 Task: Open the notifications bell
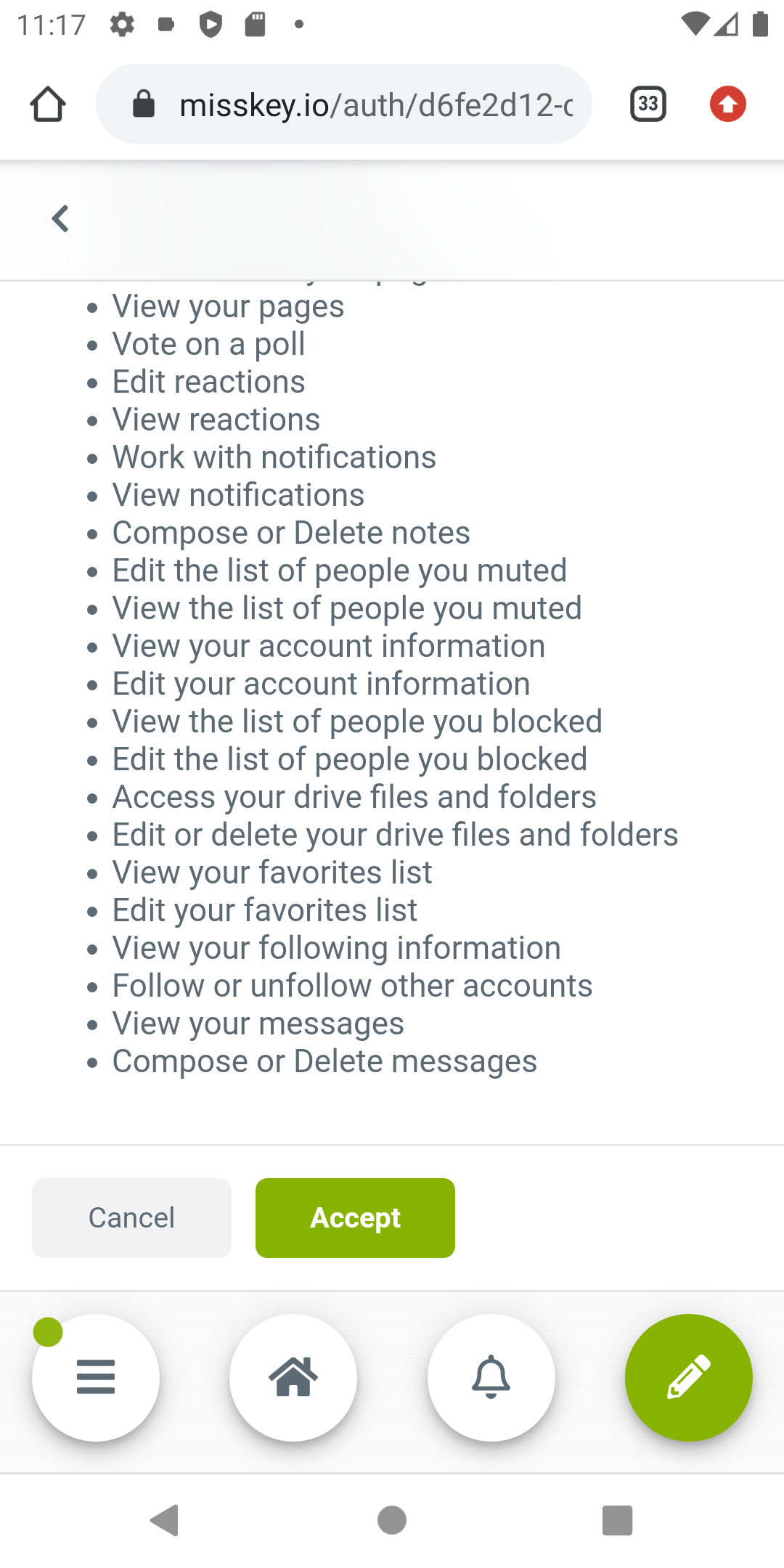tap(491, 1377)
